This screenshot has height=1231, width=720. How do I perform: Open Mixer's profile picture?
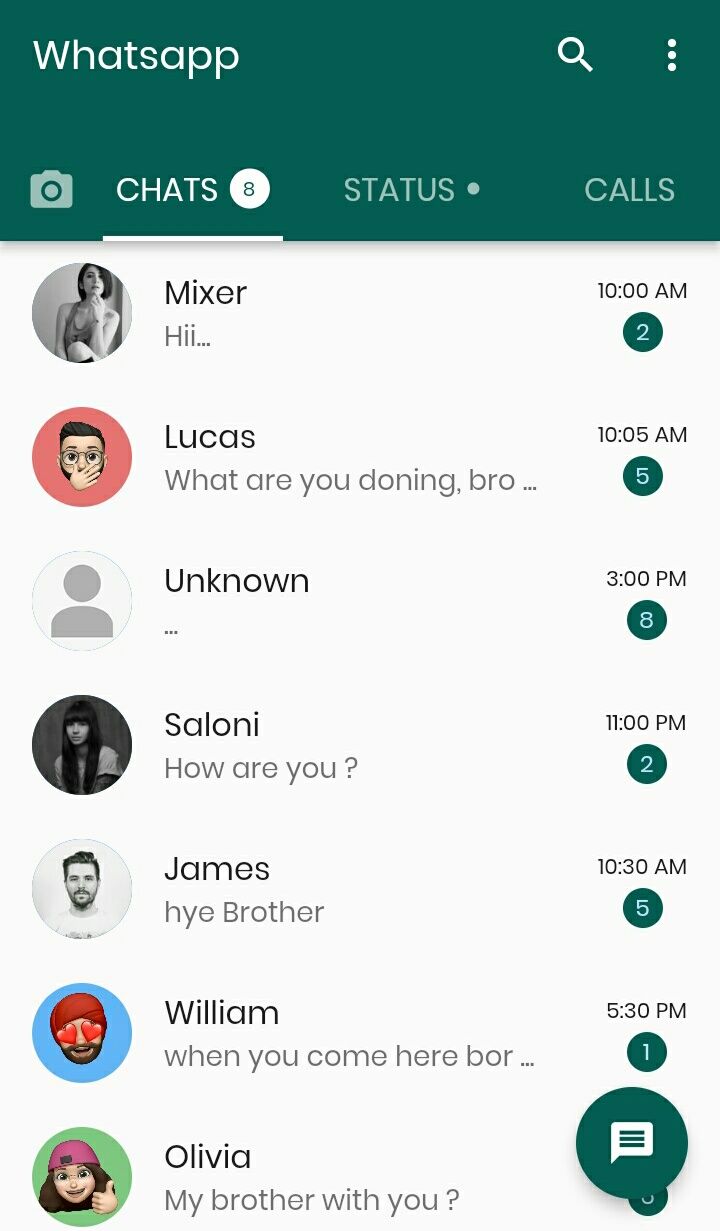[81, 312]
